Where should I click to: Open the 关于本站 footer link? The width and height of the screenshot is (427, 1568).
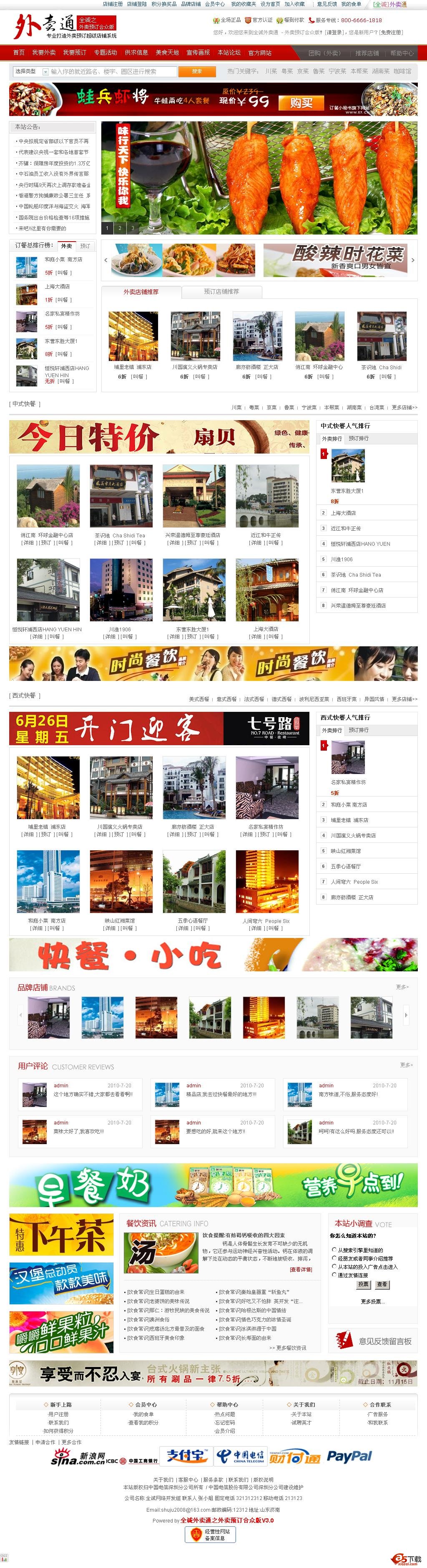click(x=301, y=1414)
